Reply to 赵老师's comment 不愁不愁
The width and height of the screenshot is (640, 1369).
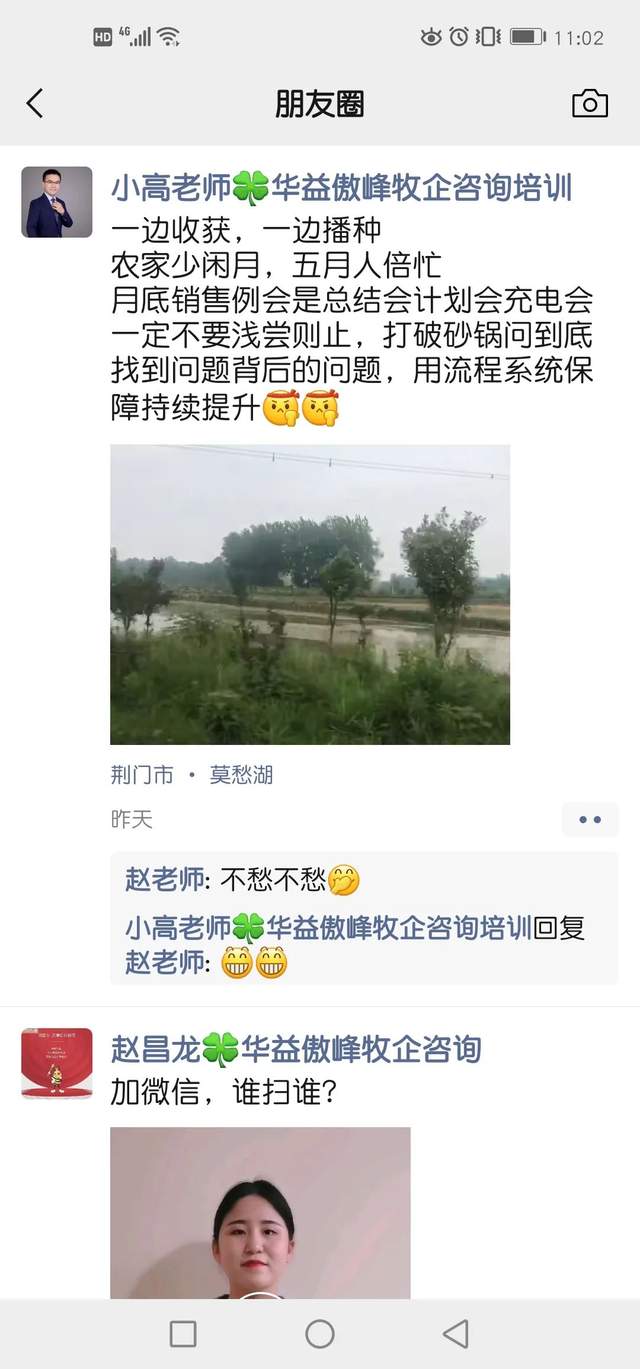click(x=270, y=880)
